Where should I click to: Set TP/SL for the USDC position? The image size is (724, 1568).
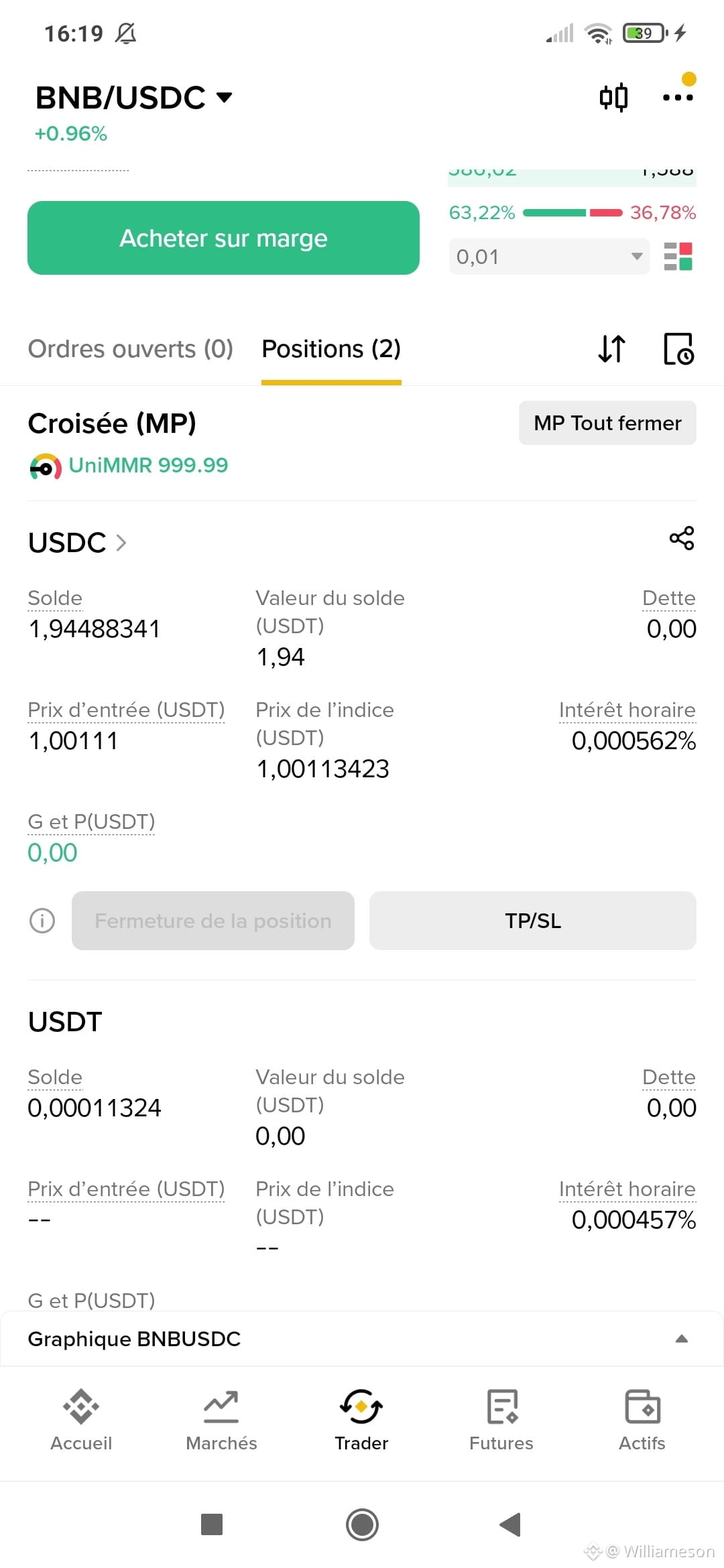pos(533,921)
